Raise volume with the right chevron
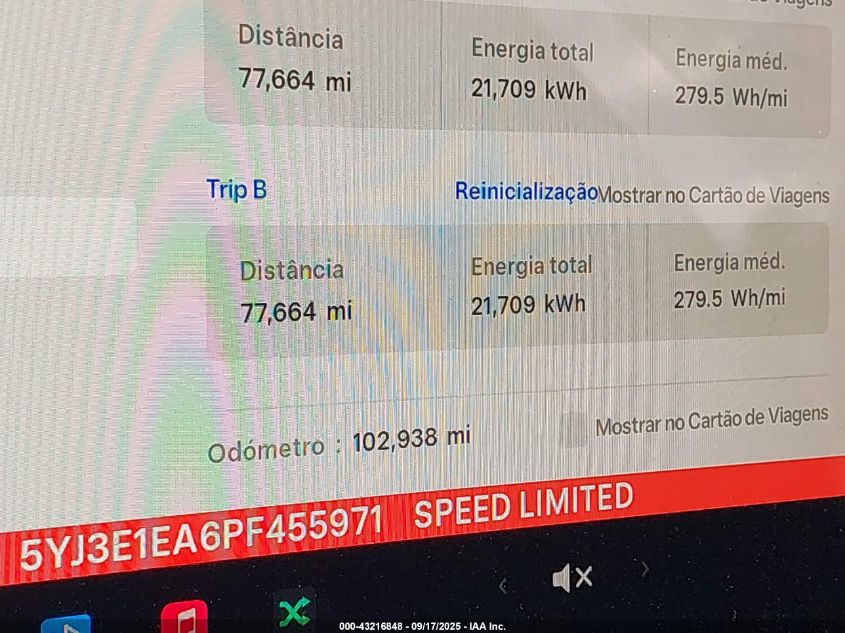This screenshot has width=845, height=633. [645, 569]
